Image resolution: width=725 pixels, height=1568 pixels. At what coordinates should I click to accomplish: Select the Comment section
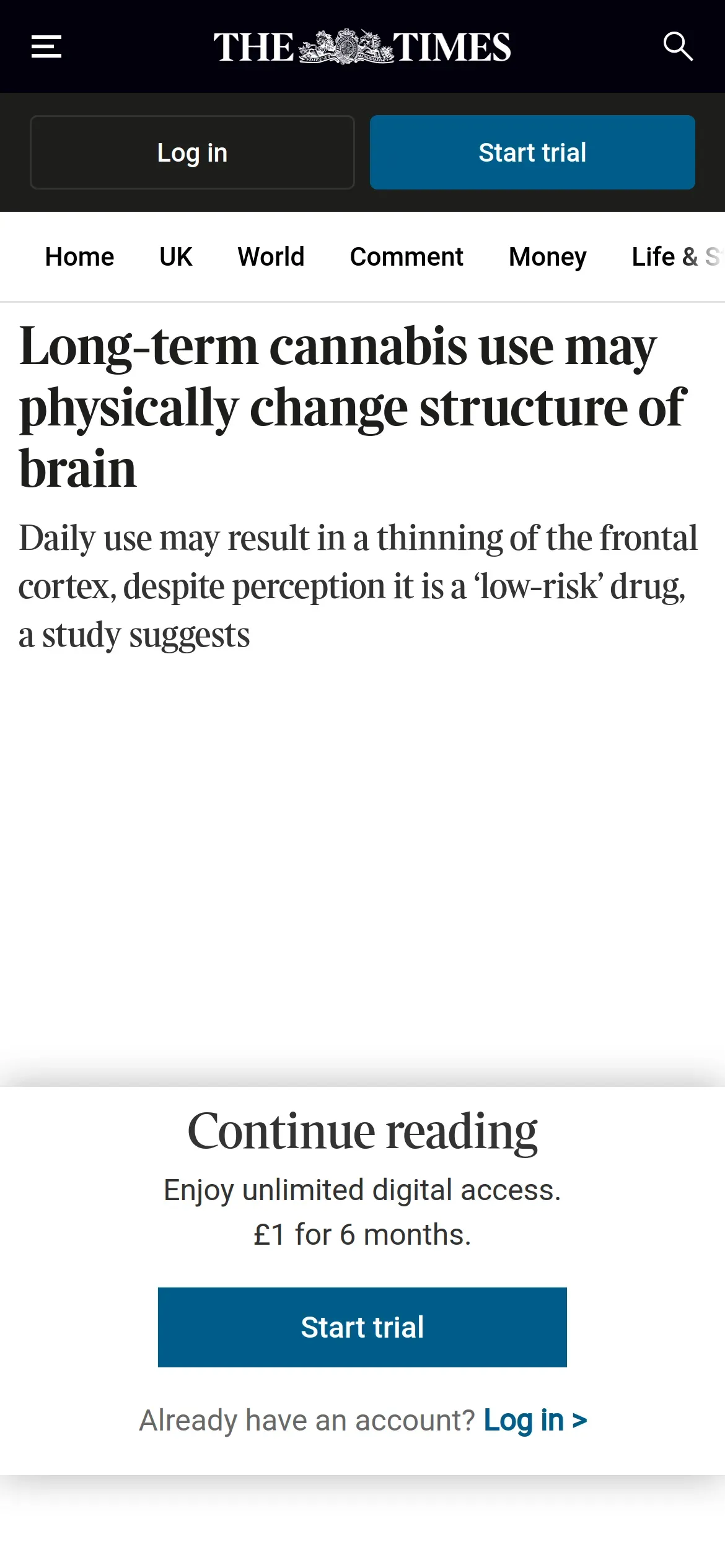point(406,256)
